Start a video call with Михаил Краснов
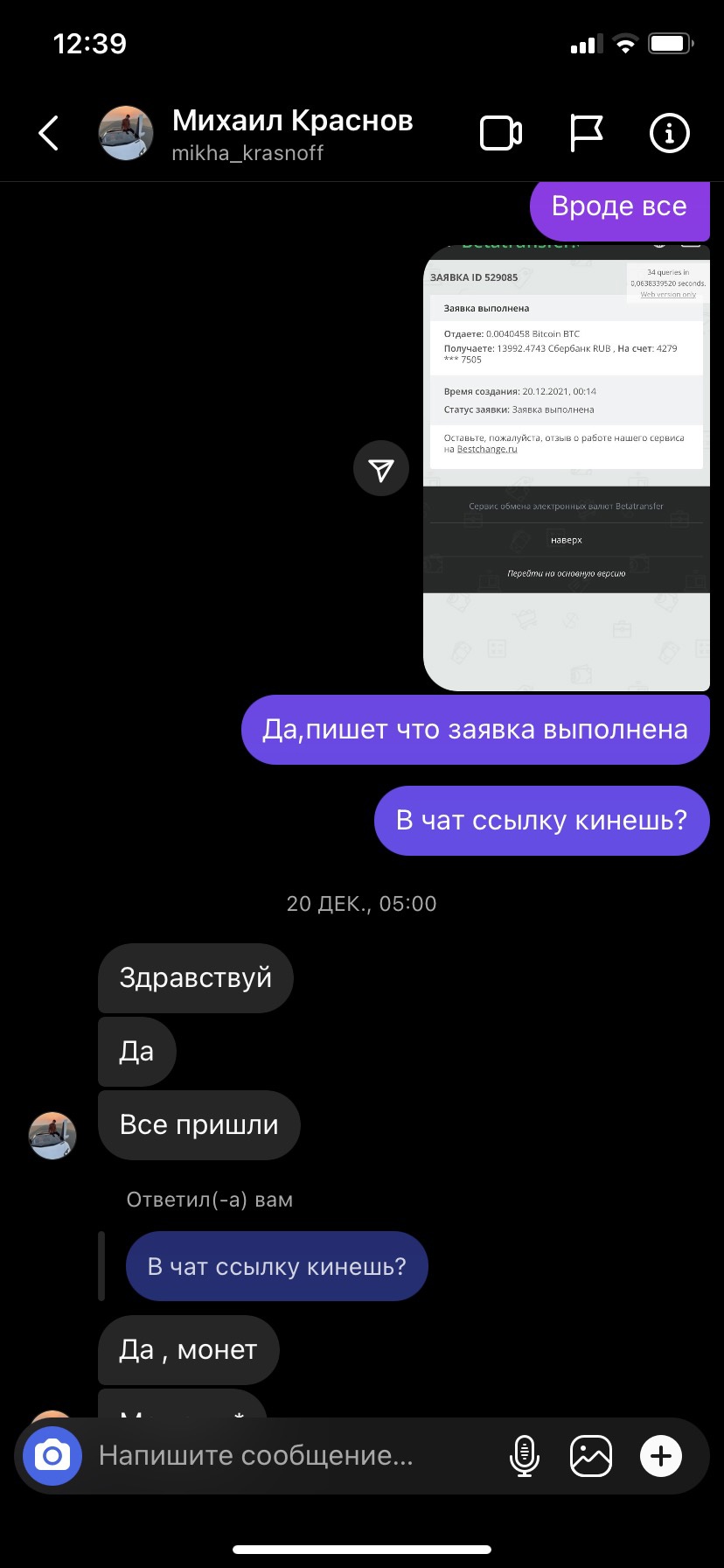Screen dimensions: 724x1568 pyautogui.click(x=501, y=134)
